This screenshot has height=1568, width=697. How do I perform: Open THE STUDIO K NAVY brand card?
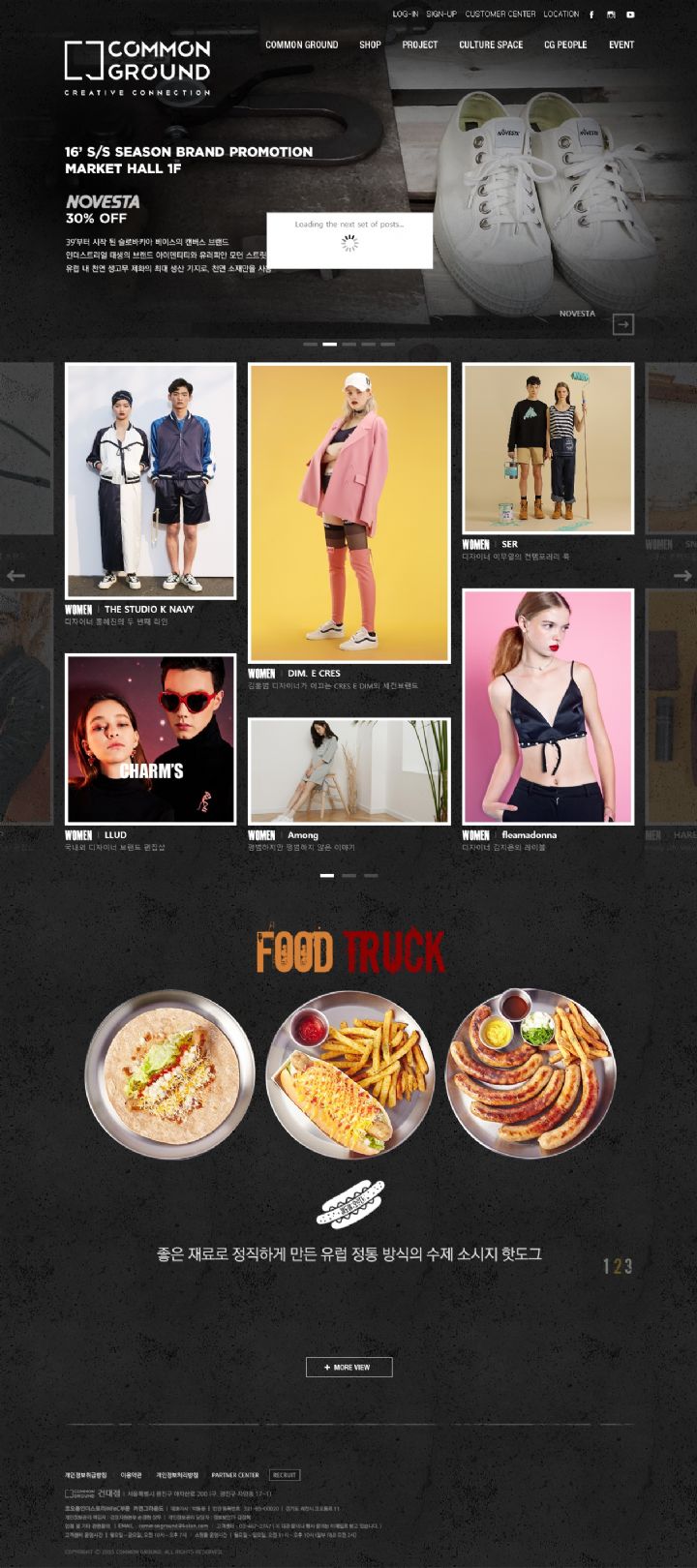[x=150, y=481]
